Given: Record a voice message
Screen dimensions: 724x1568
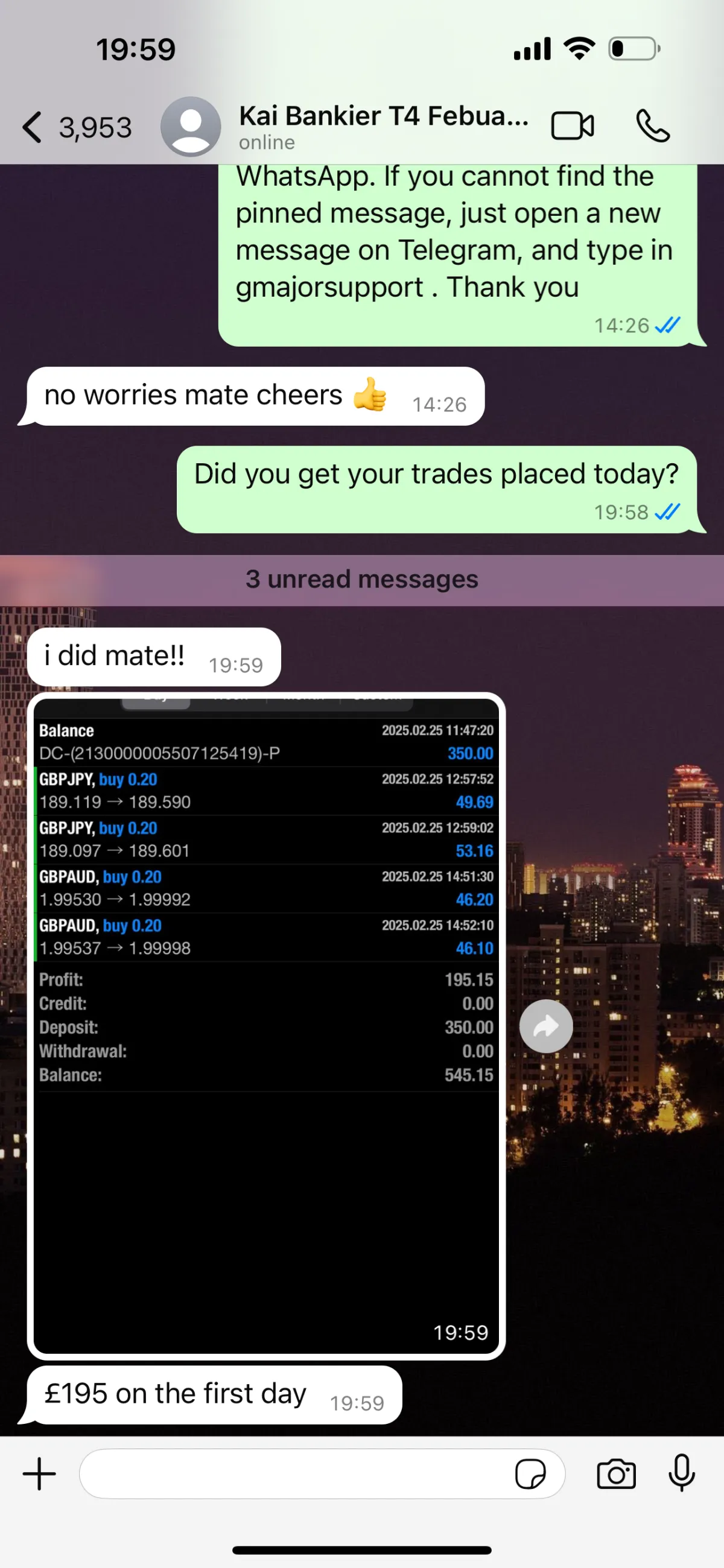Looking at the screenshot, I should tap(681, 1473).
